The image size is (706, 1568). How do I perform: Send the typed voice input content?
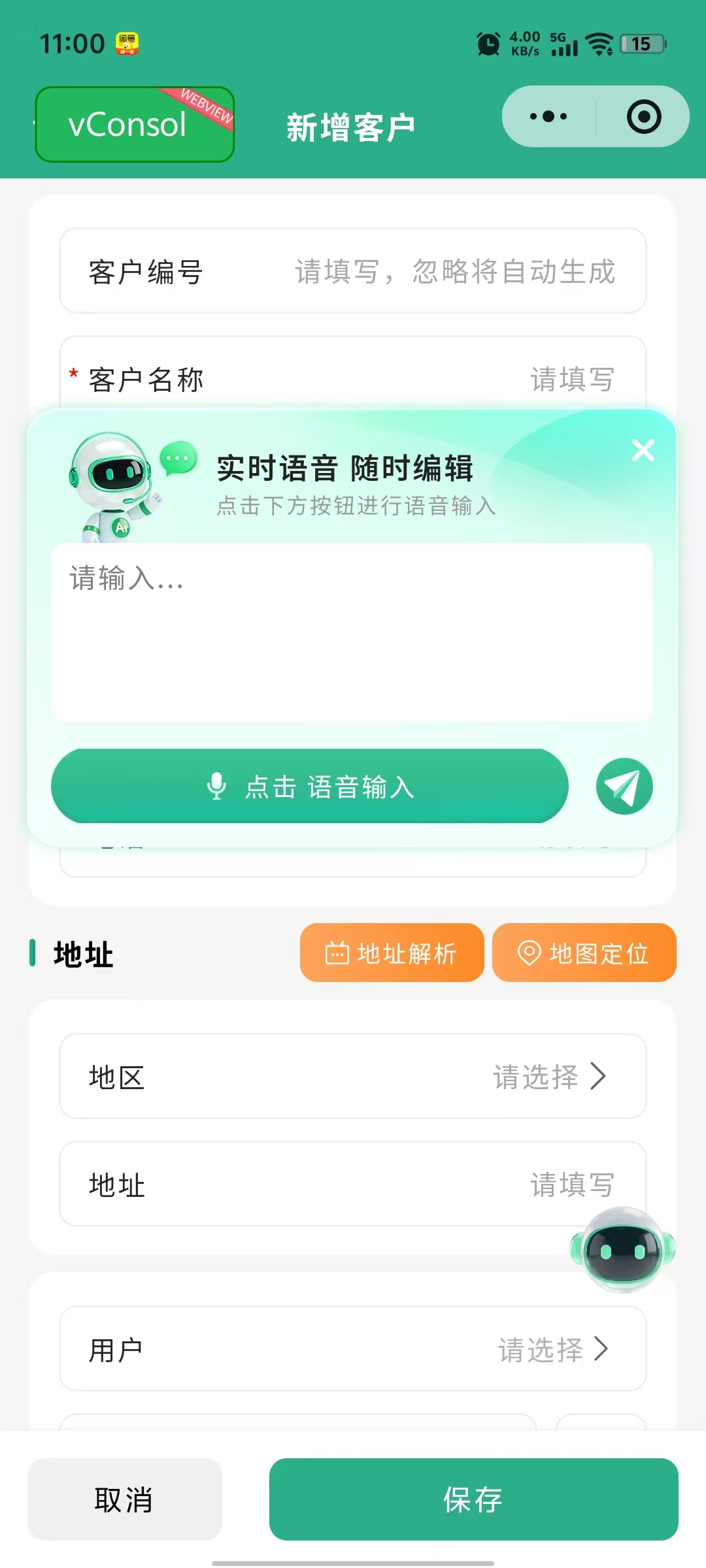point(624,786)
